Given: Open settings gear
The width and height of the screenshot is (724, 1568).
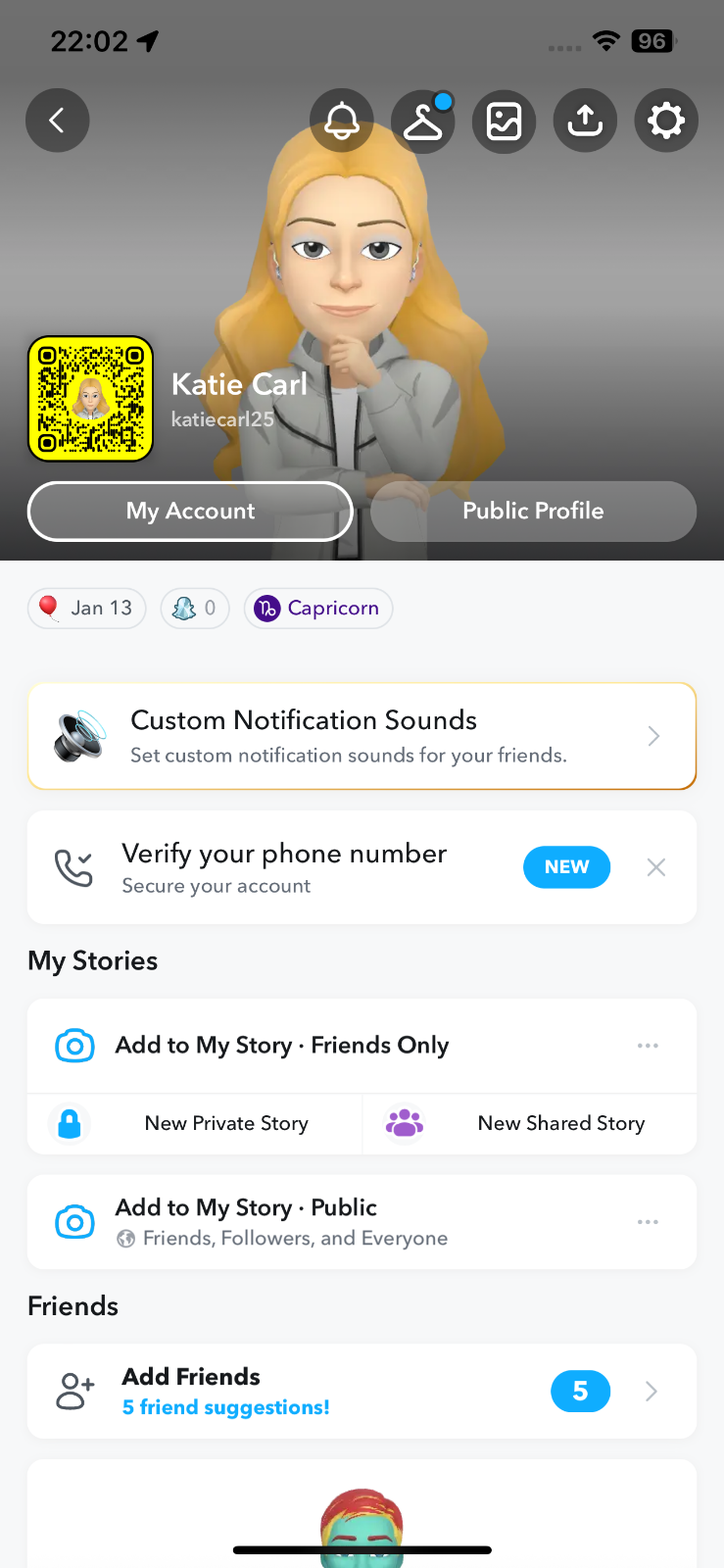Looking at the screenshot, I should click(x=666, y=121).
